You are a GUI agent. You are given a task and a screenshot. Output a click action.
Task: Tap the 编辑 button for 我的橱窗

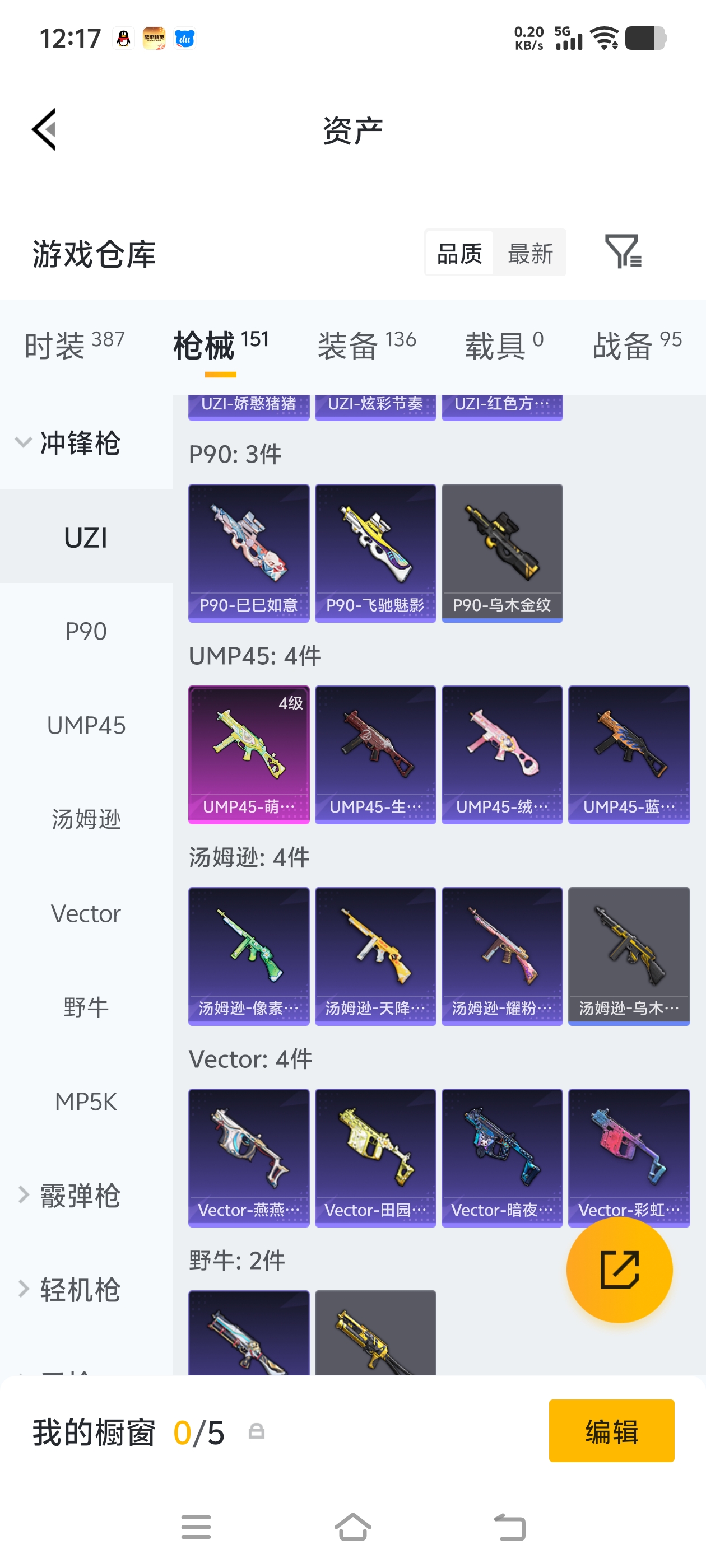(611, 1430)
